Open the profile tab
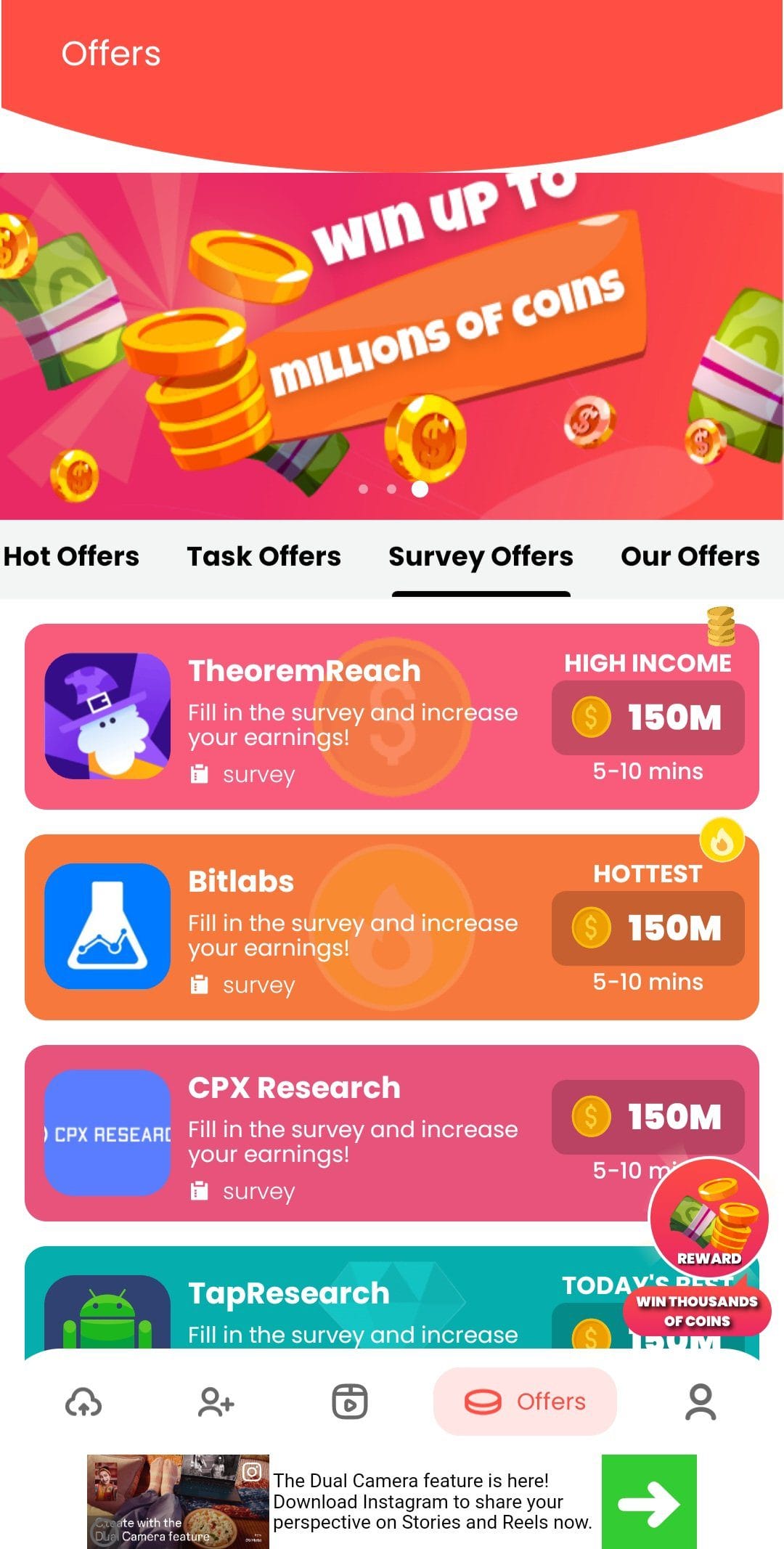 click(x=701, y=1402)
